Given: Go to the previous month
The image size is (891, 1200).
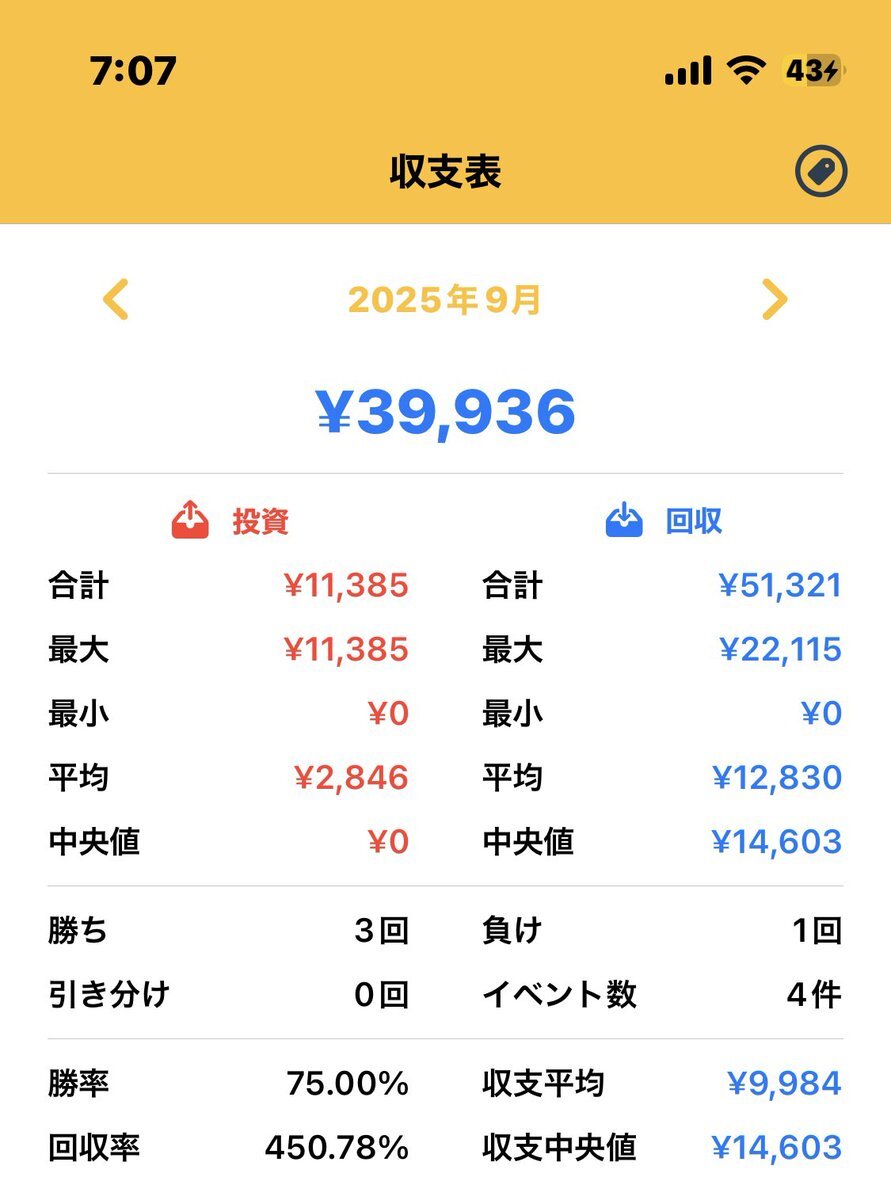Looking at the screenshot, I should click(x=116, y=299).
